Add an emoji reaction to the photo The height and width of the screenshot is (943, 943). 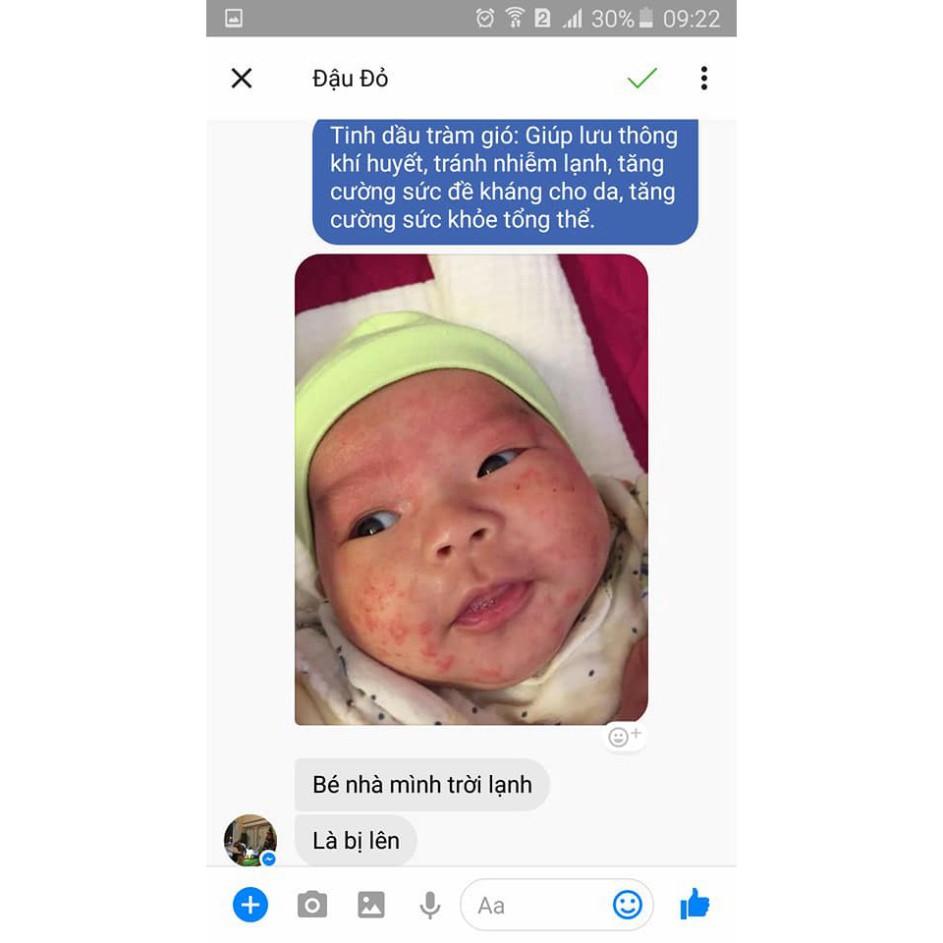624,737
